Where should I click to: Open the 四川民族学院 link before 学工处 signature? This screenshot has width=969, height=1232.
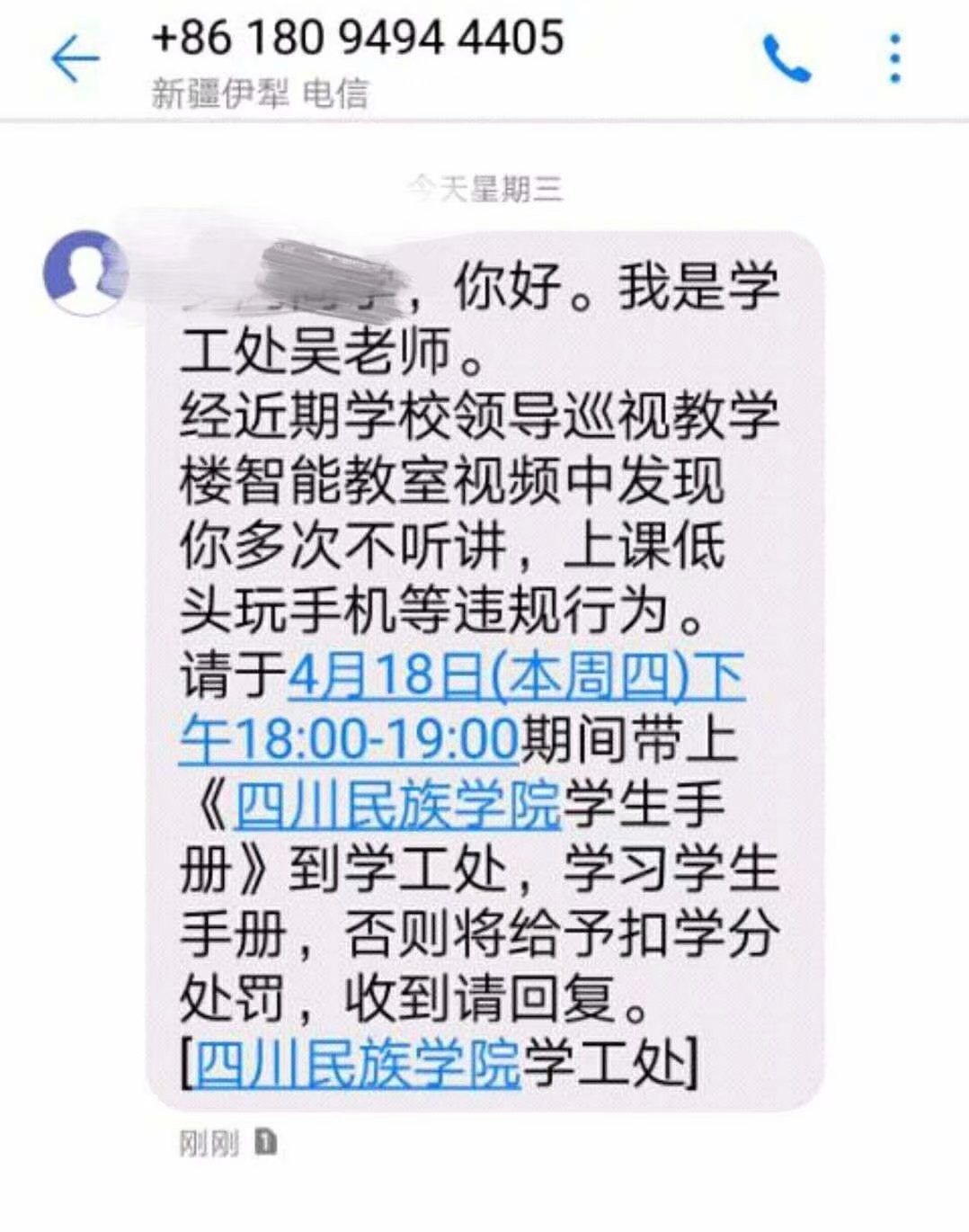(x=357, y=1065)
